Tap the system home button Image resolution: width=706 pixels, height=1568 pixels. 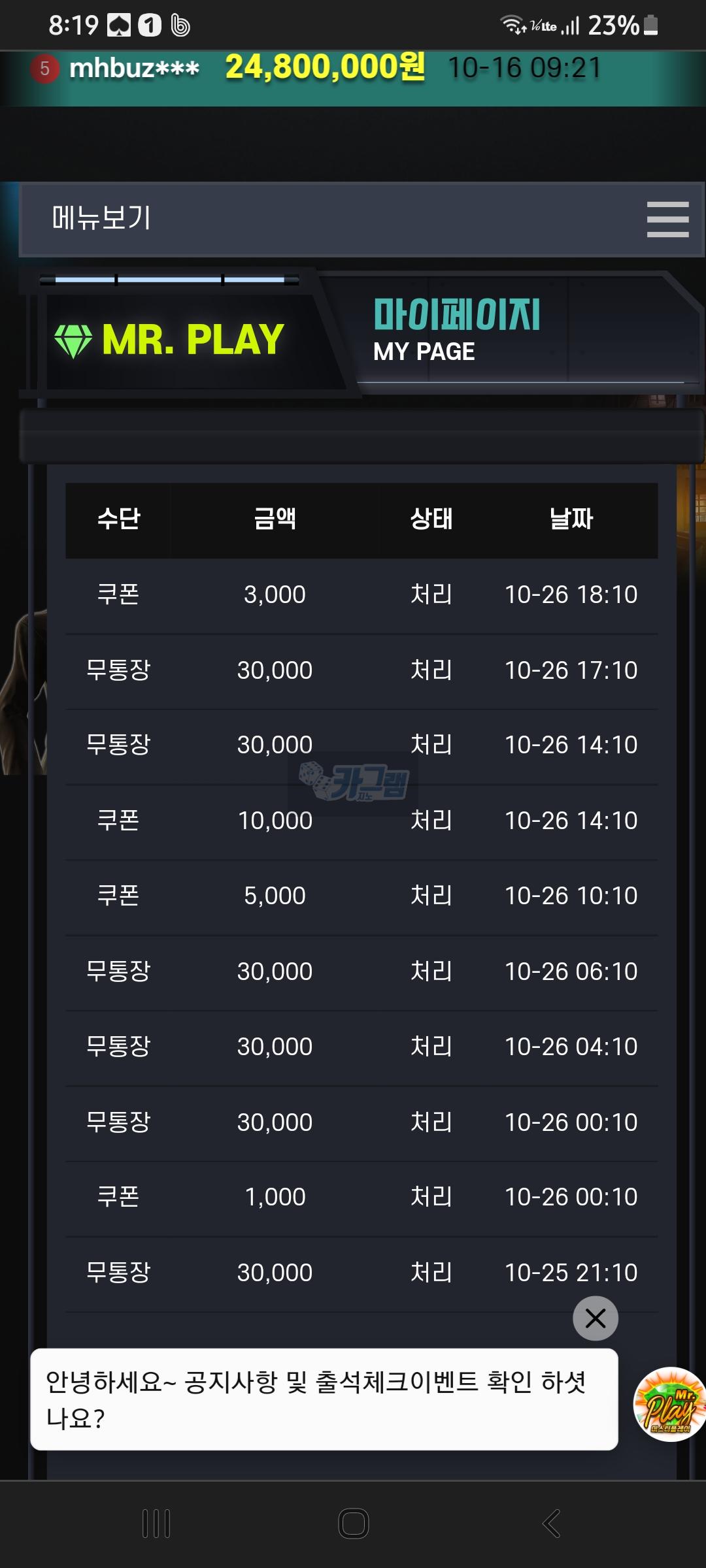pyautogui.click(x=354, y=1524)
